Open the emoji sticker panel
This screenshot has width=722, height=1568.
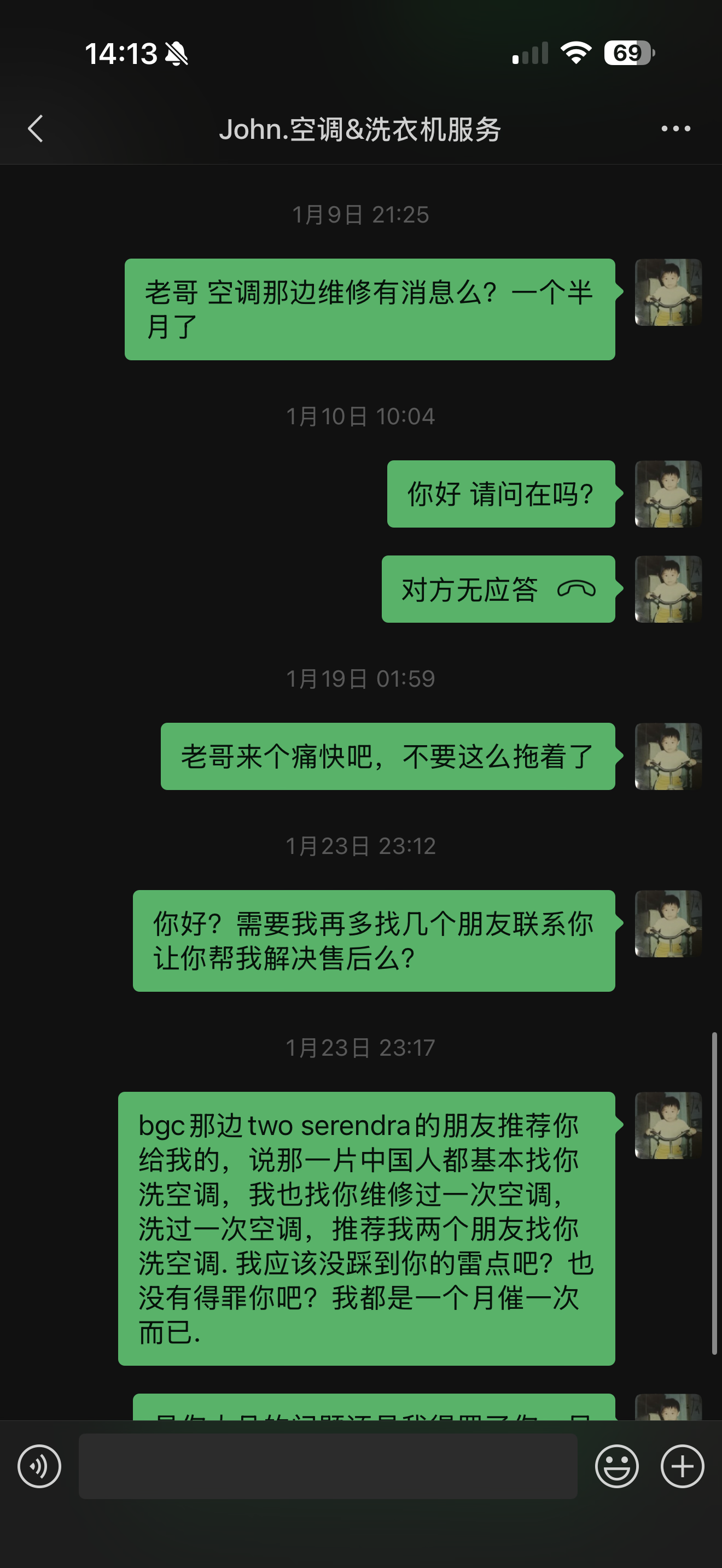pyautogui.click(x=616, y=1466)
